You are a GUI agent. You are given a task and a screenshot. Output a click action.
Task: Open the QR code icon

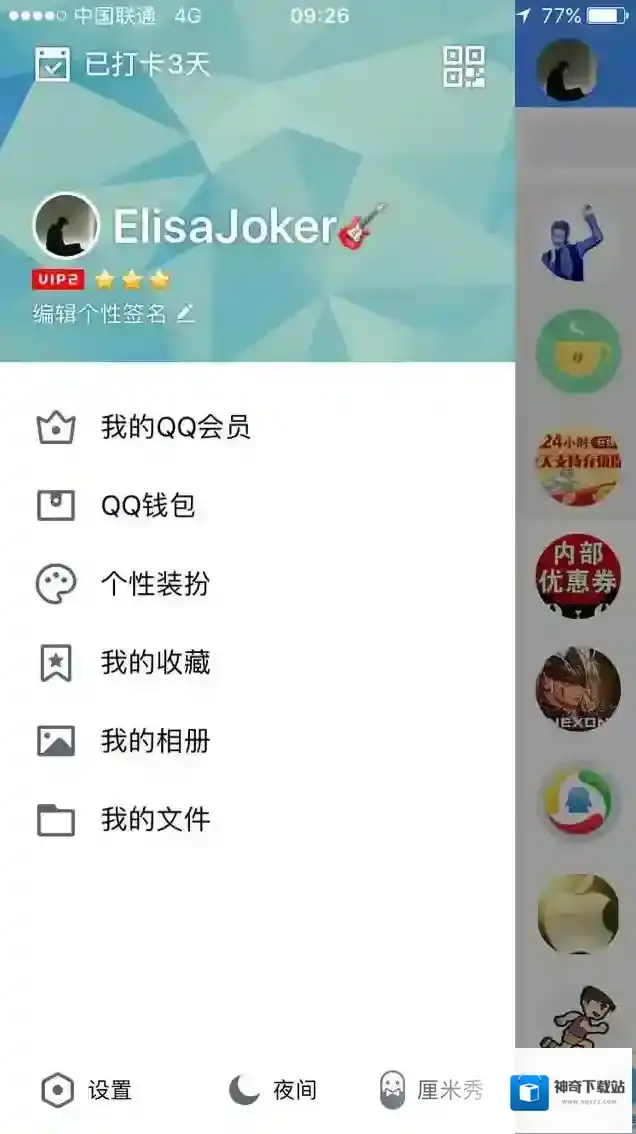pos(463,66)
